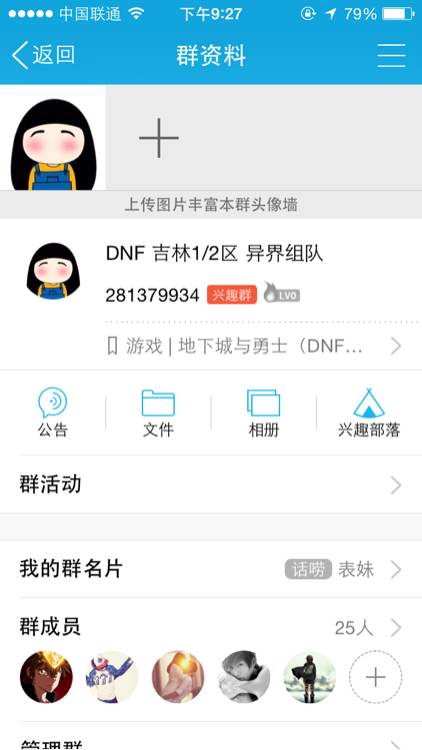Open the hamburger menu in the top bar
Image resolution: width=422 pixels, height=750 pixels.
click(x=391, y=55)
